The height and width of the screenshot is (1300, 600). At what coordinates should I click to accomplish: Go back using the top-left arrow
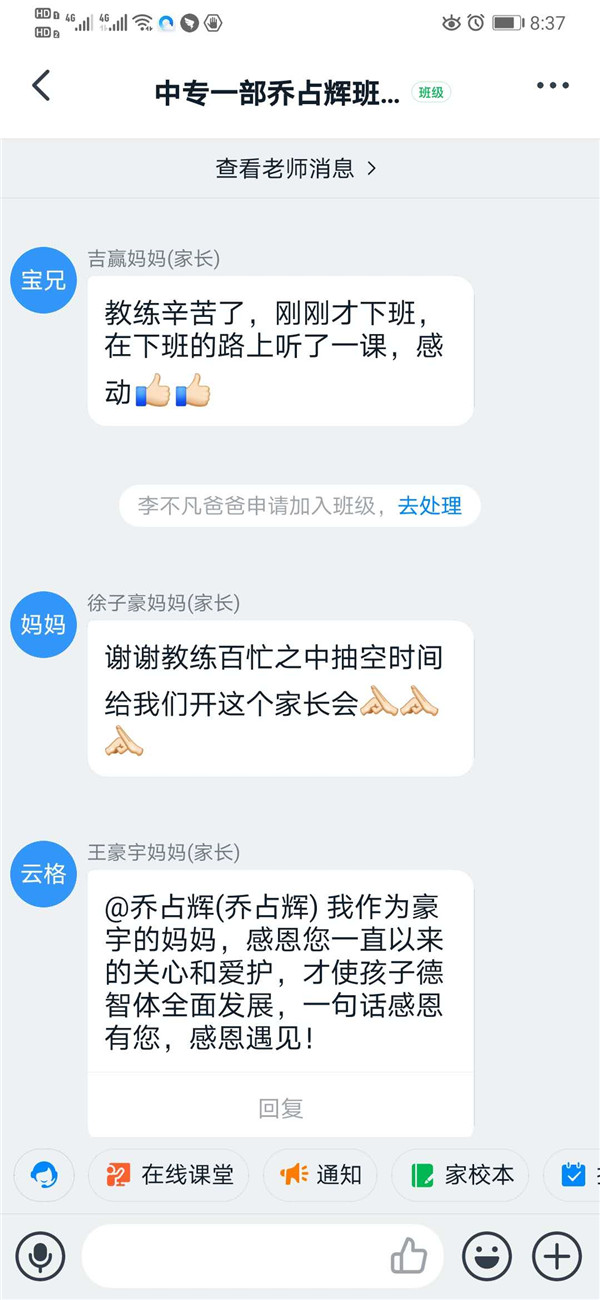click(x=41, y=87)
